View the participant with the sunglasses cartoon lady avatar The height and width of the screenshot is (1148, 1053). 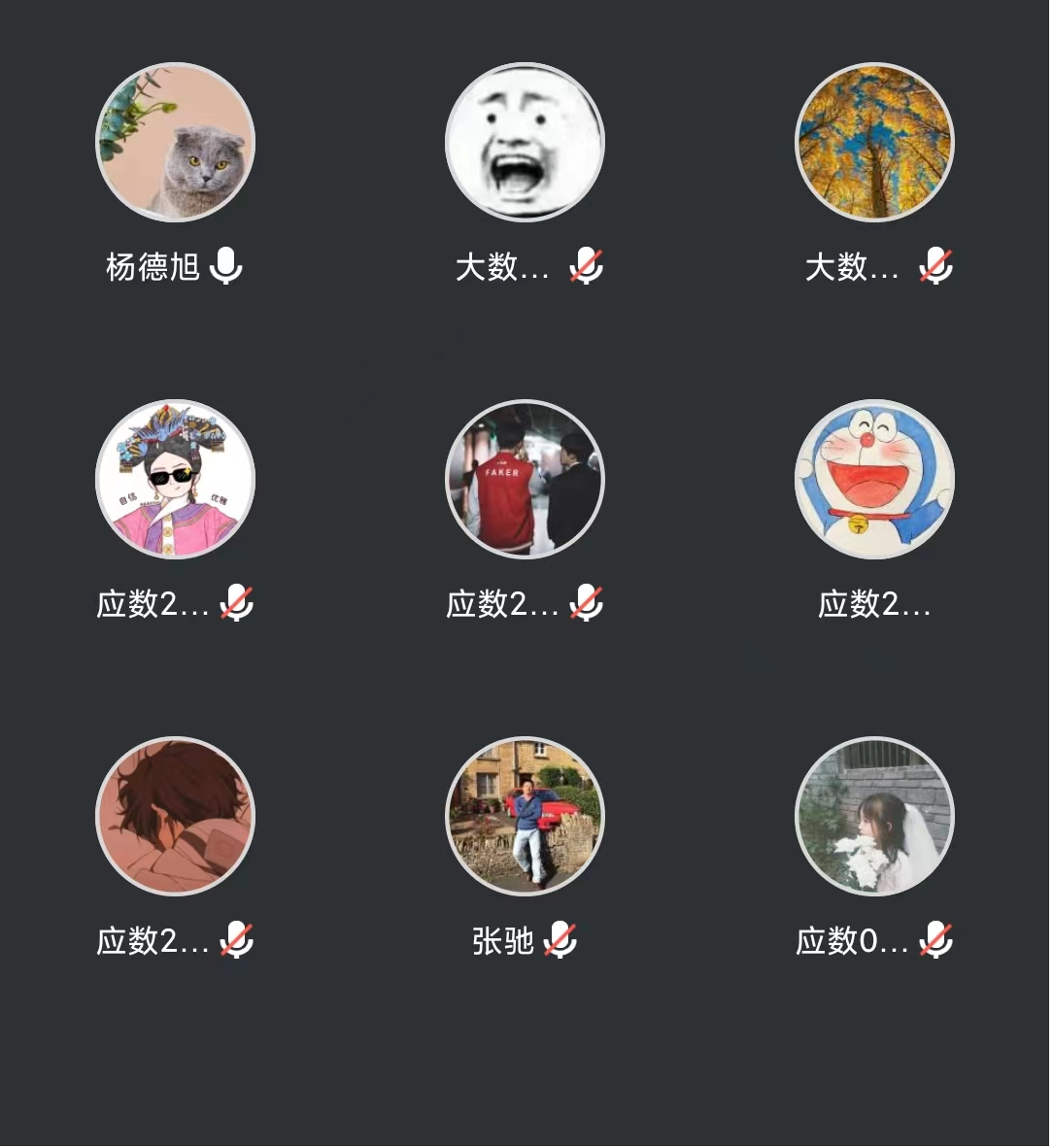point(175,479)
